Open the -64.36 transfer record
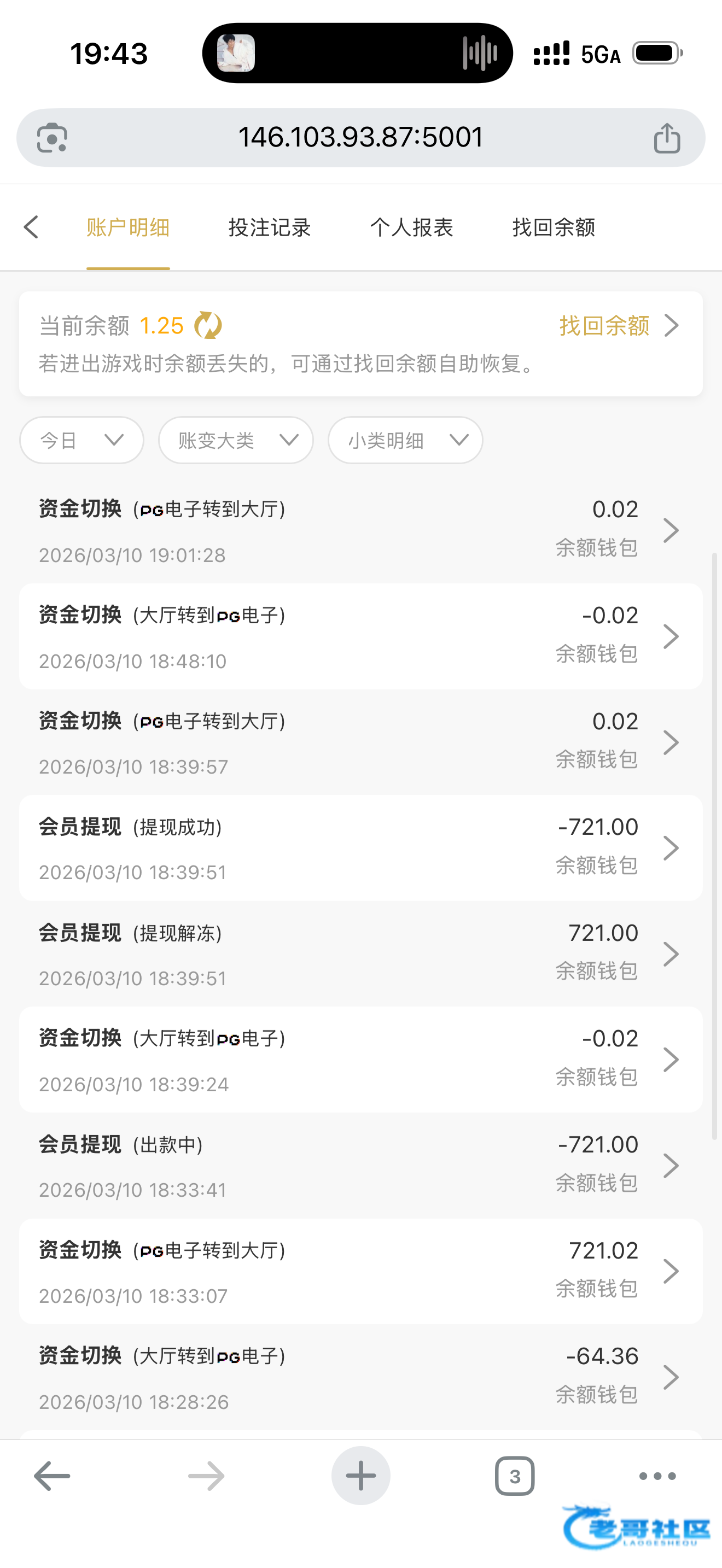The height and width of the screenshot is (1568, 722). click(360, 1378)
